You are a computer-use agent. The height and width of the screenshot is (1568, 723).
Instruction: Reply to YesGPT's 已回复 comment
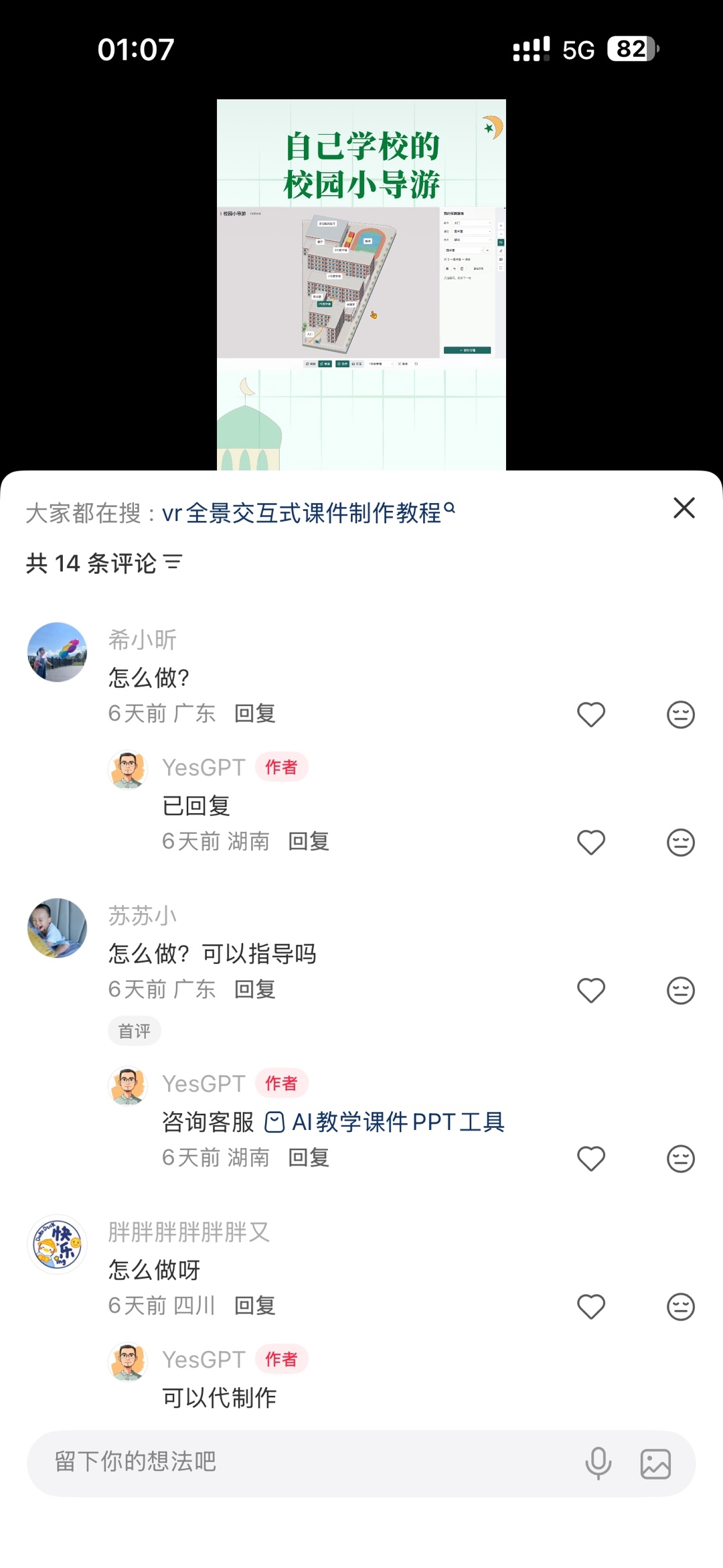click(309, 841)
